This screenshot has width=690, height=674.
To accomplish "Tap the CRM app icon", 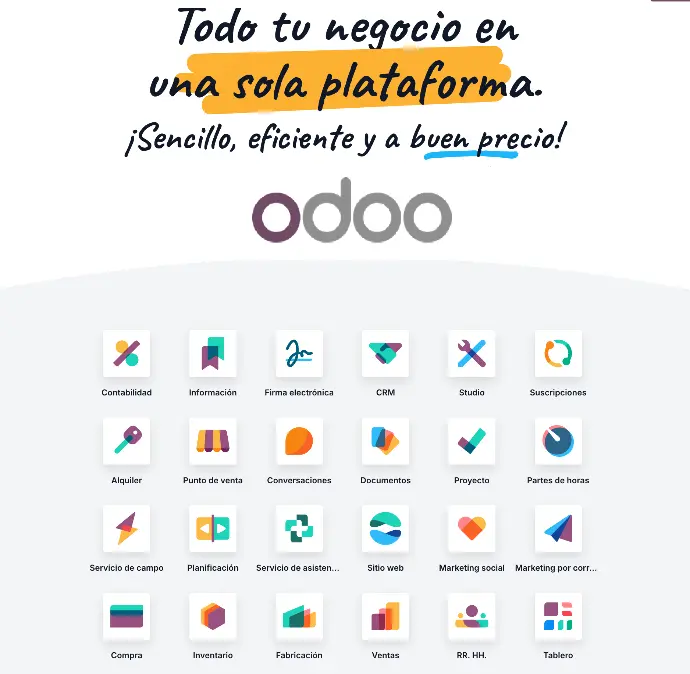I will point(385,354).
